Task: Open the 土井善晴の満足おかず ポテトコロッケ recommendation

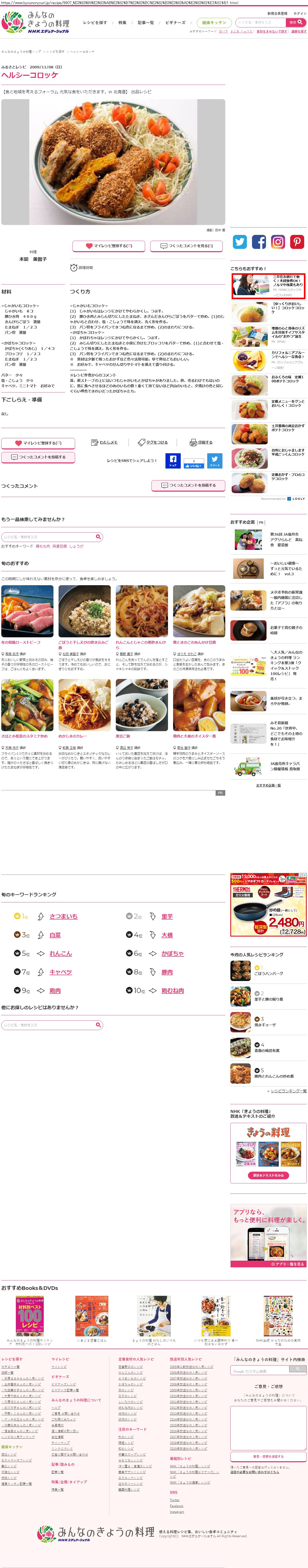Action: pos(287,428)
